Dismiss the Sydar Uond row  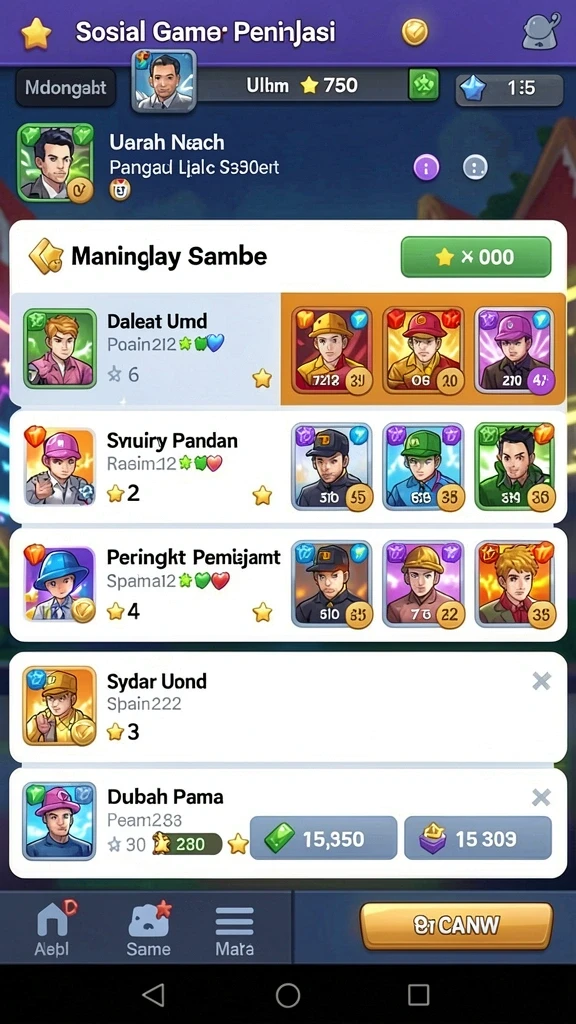click(541, 681)
